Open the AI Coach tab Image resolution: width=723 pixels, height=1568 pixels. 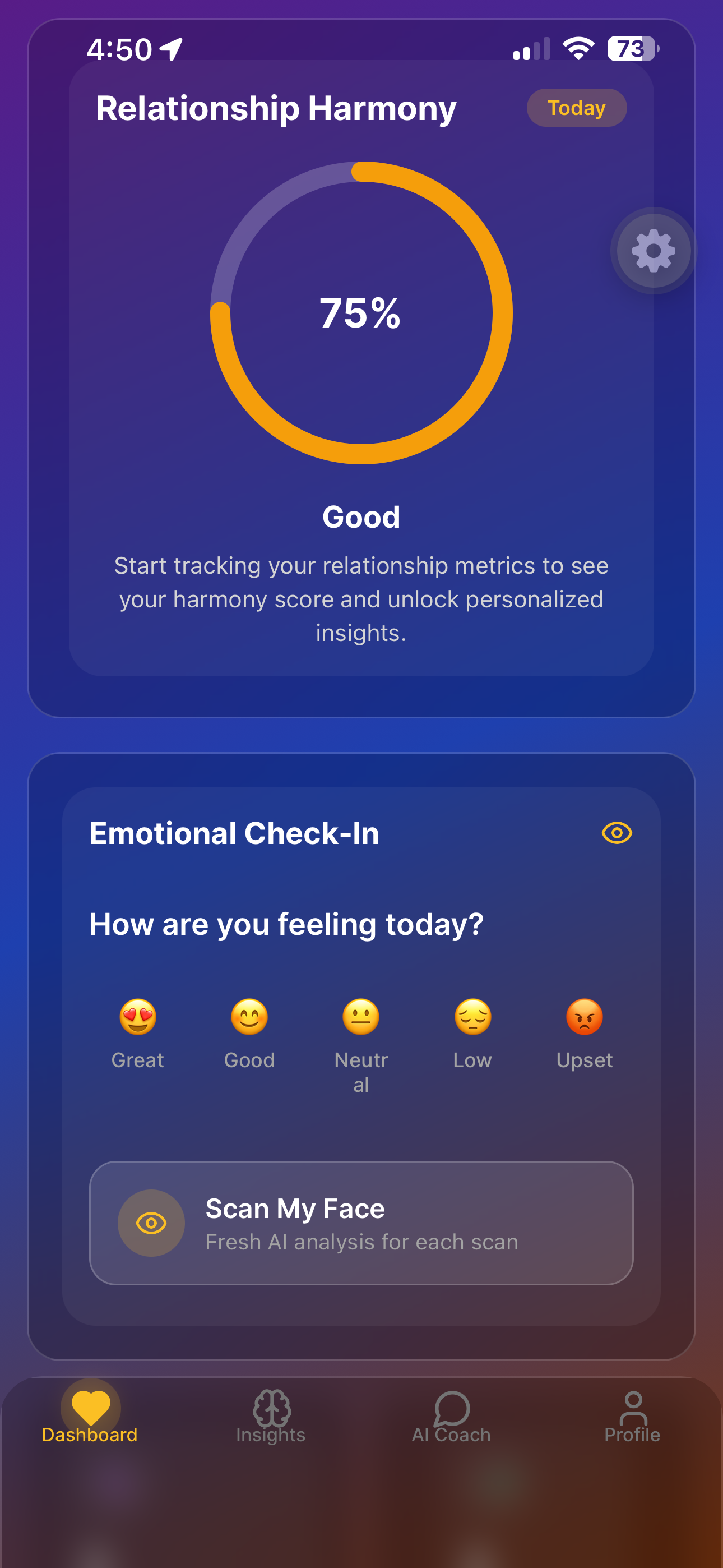(x=452, y=1417)
